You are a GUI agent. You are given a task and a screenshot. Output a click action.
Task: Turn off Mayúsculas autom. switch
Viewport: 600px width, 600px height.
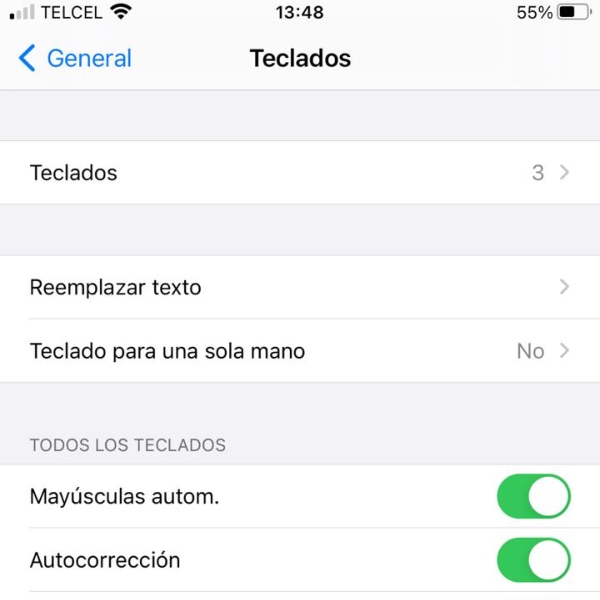coord(533,496)
